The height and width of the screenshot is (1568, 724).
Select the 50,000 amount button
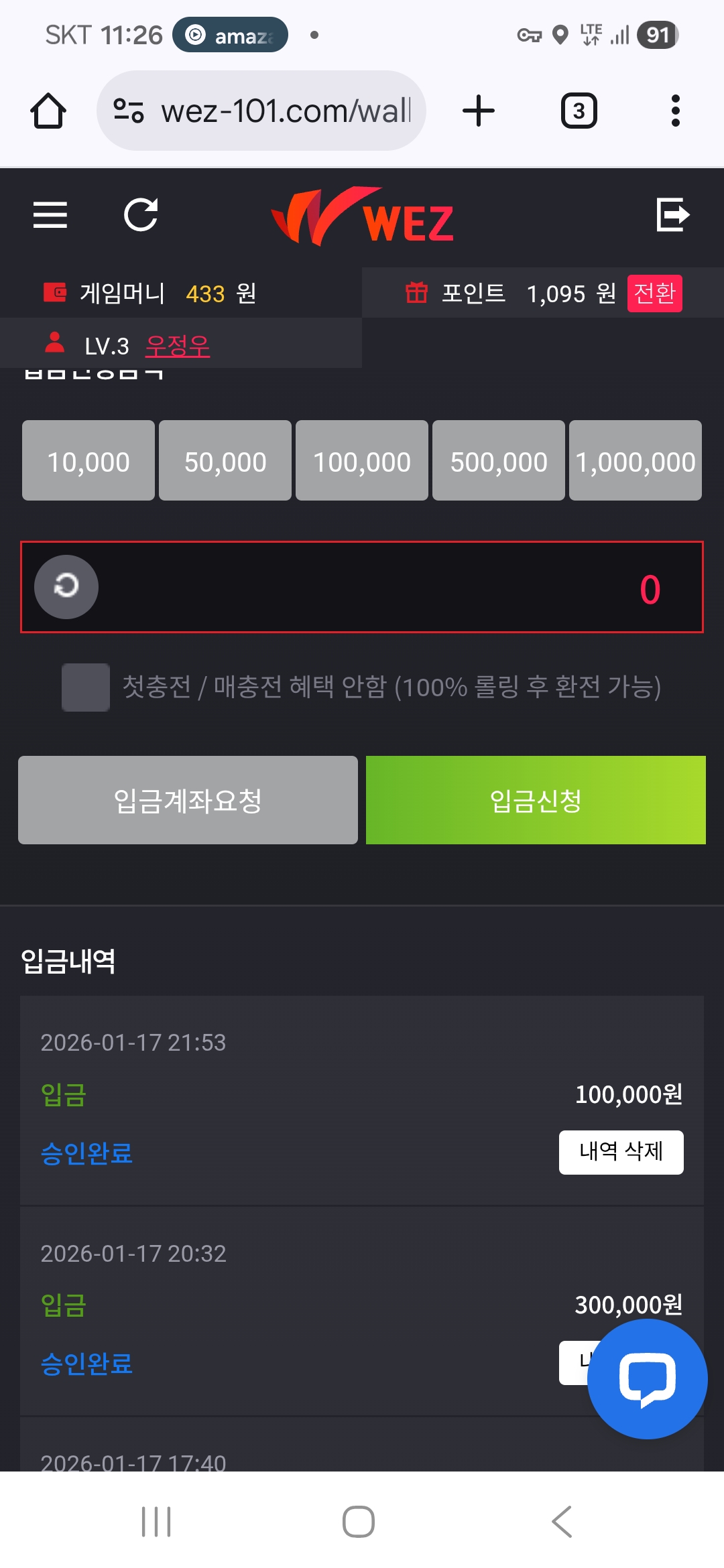click(225, 461)
